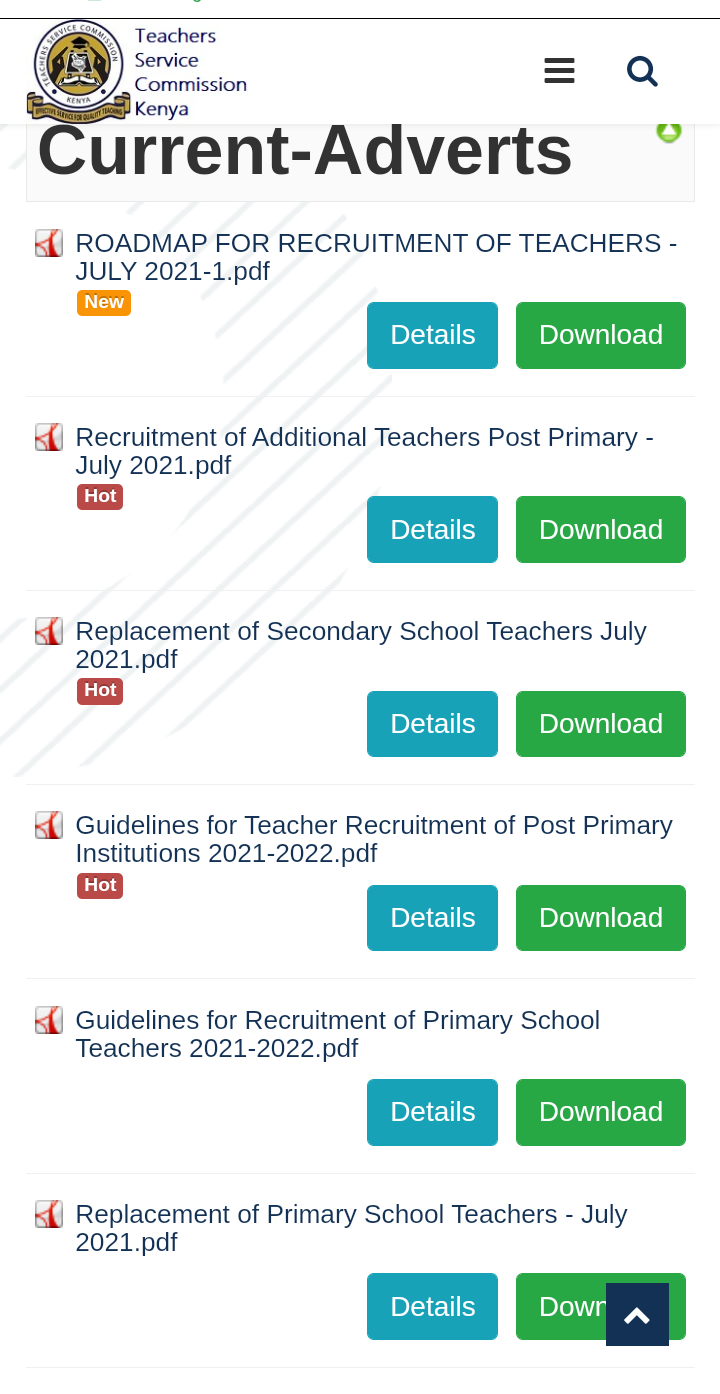See Details for Primary School Teachers recruitment guidelines
Viewport: 720px width, 1394px height.
pos(432,1112)
